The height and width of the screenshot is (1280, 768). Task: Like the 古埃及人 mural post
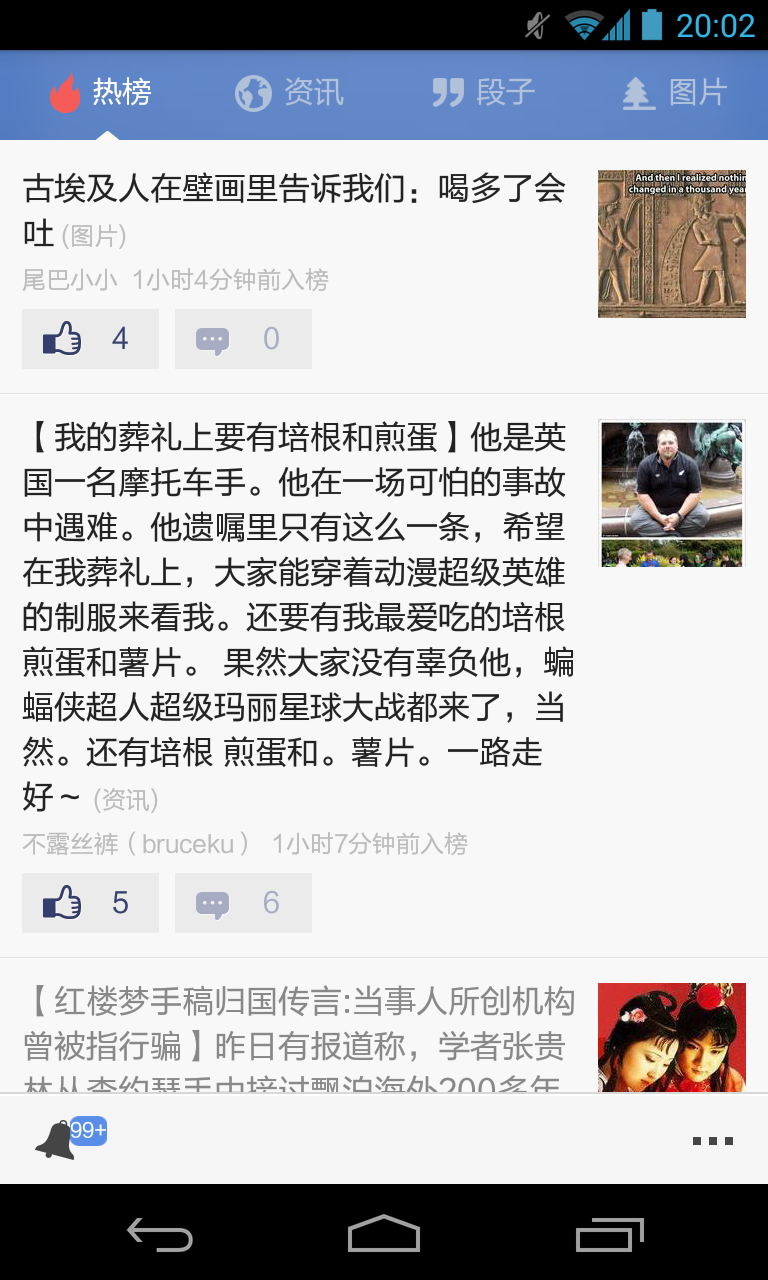click(x=90, y=339)
